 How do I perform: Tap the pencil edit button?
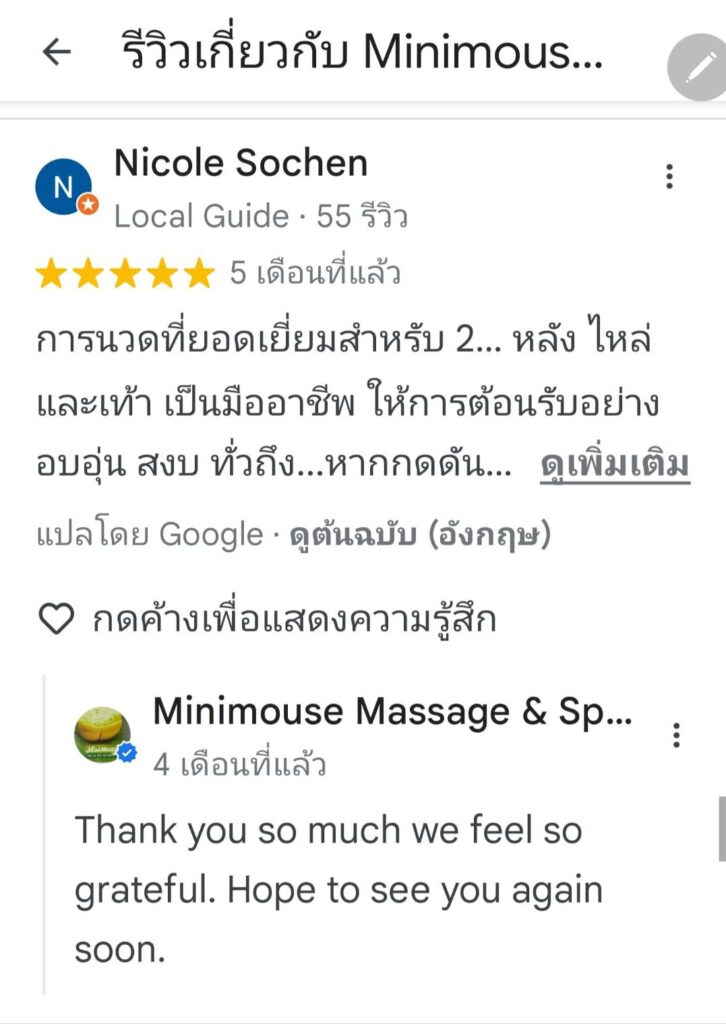click(699, 66)
